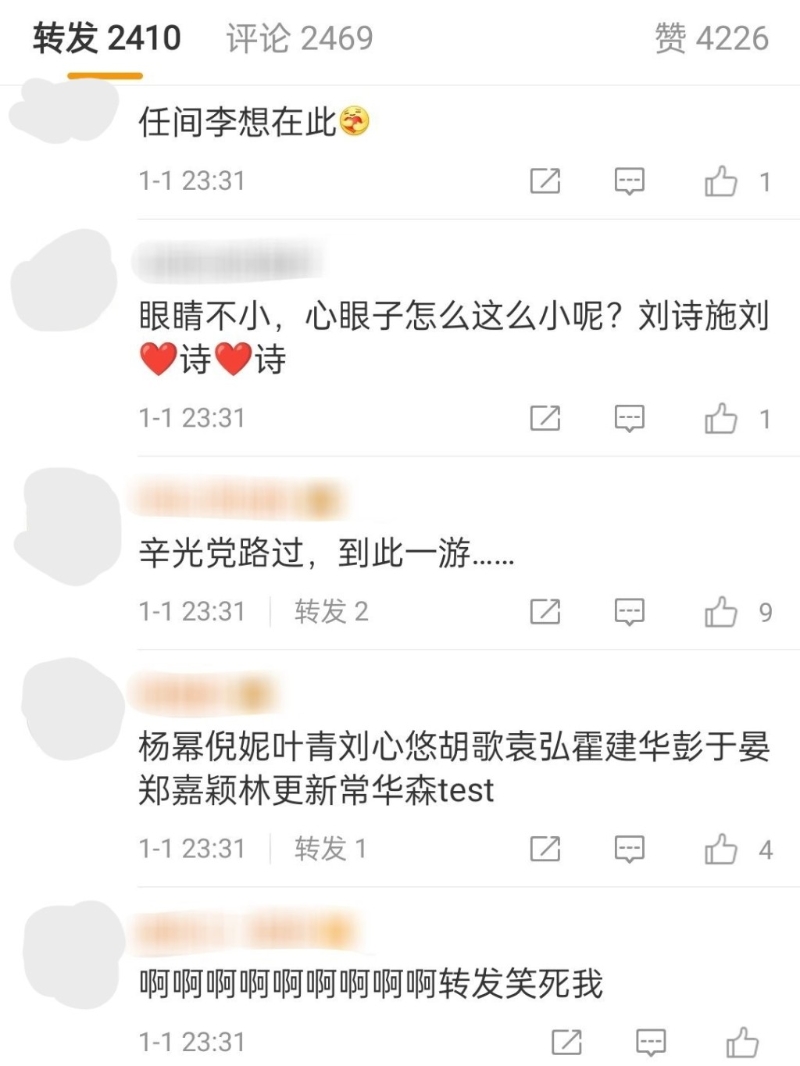Reply to the 转发笑死我 comment

652,1042
